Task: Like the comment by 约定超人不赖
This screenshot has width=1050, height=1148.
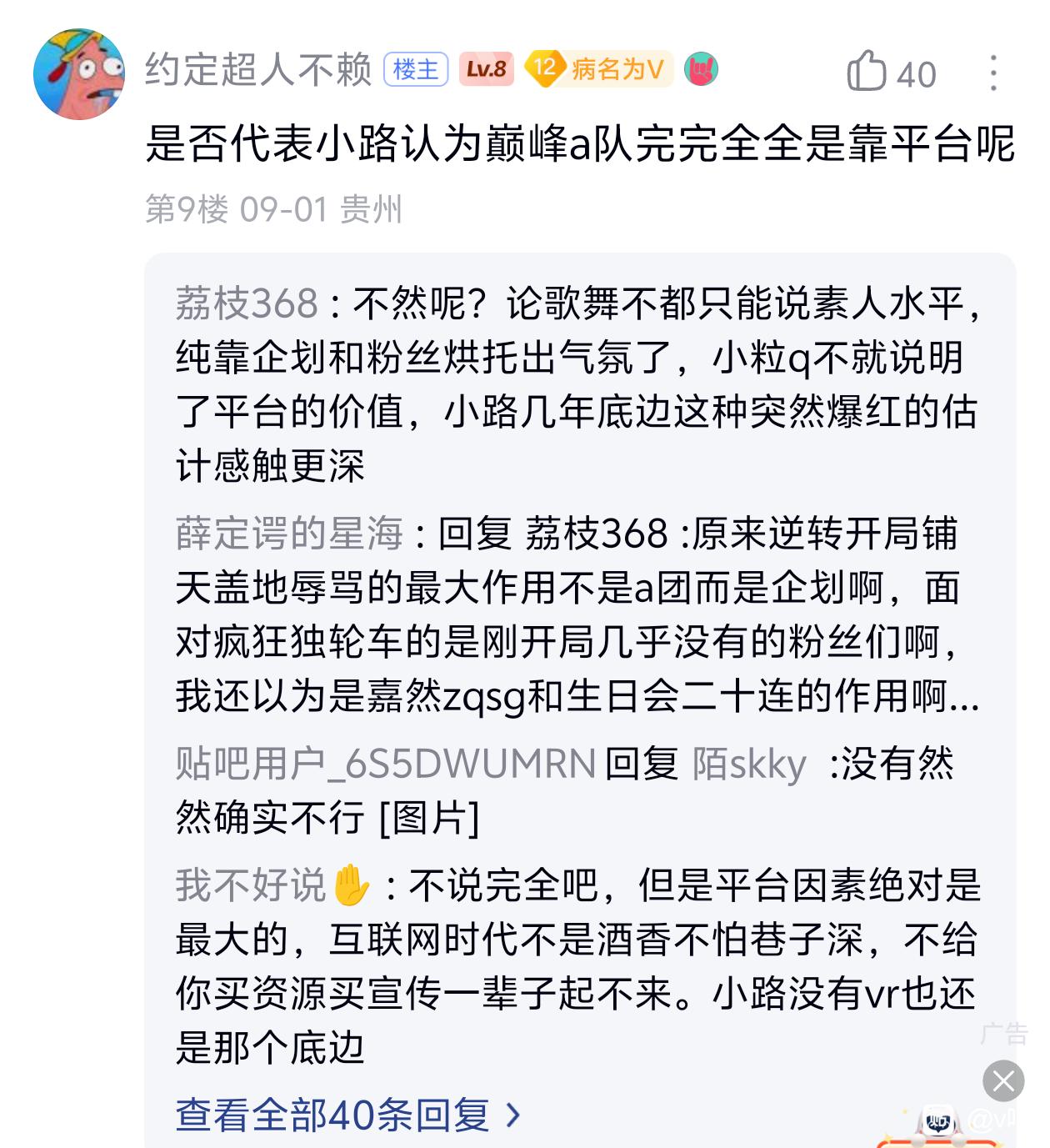Action: (x=891, y=73)
